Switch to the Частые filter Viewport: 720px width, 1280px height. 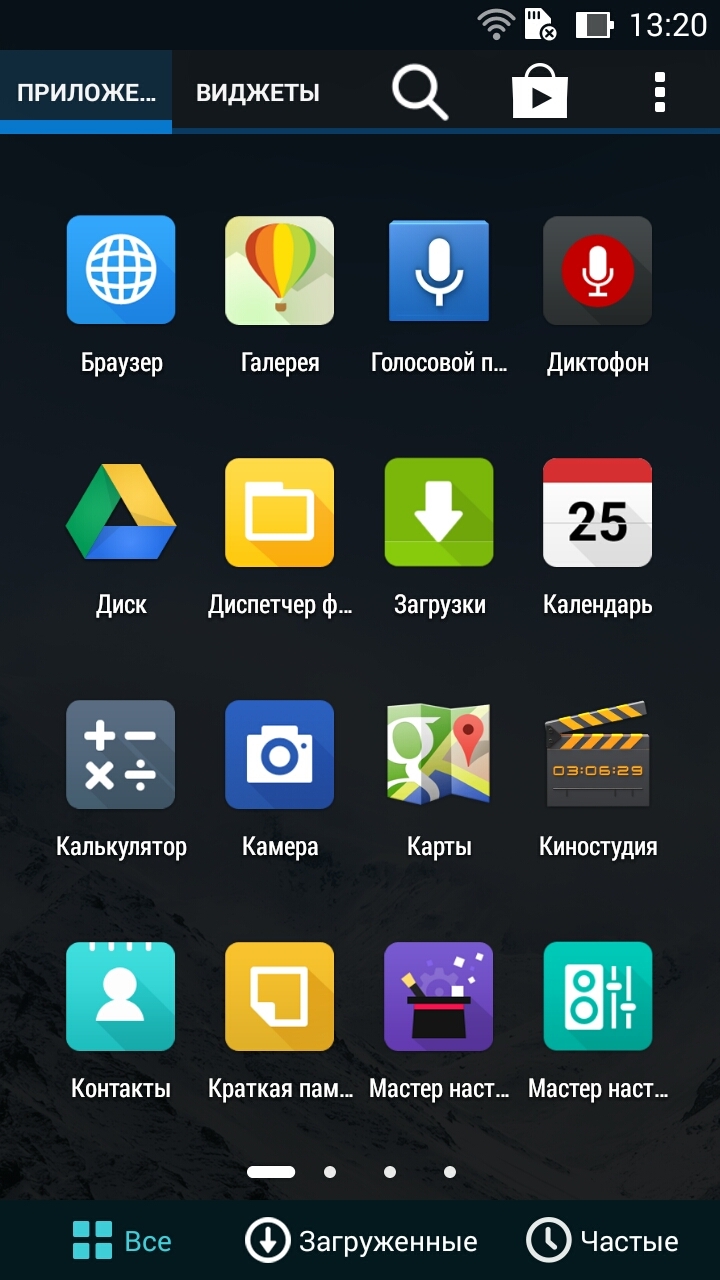(603, 1241)
